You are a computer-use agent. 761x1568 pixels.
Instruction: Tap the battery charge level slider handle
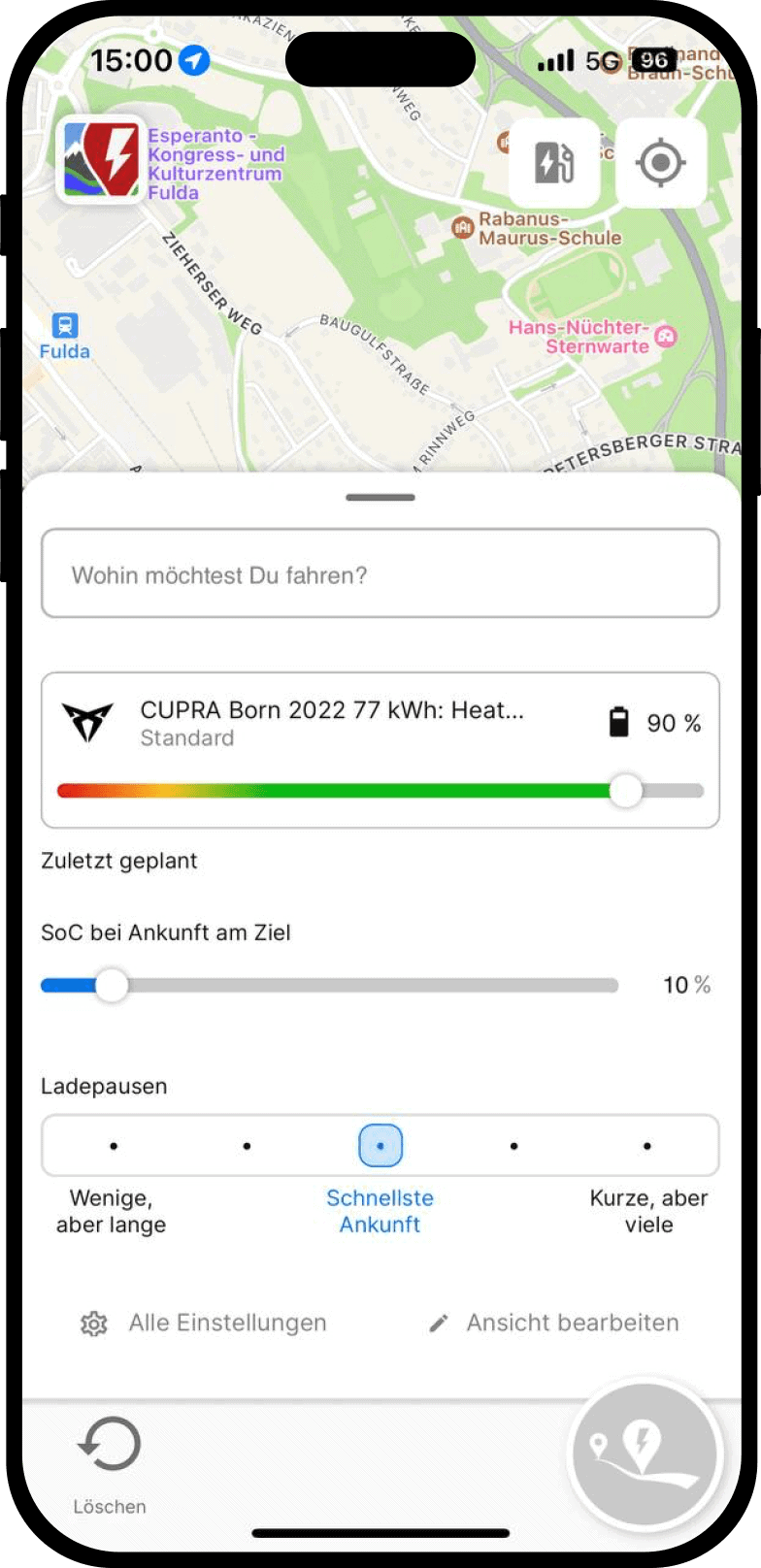626,791
